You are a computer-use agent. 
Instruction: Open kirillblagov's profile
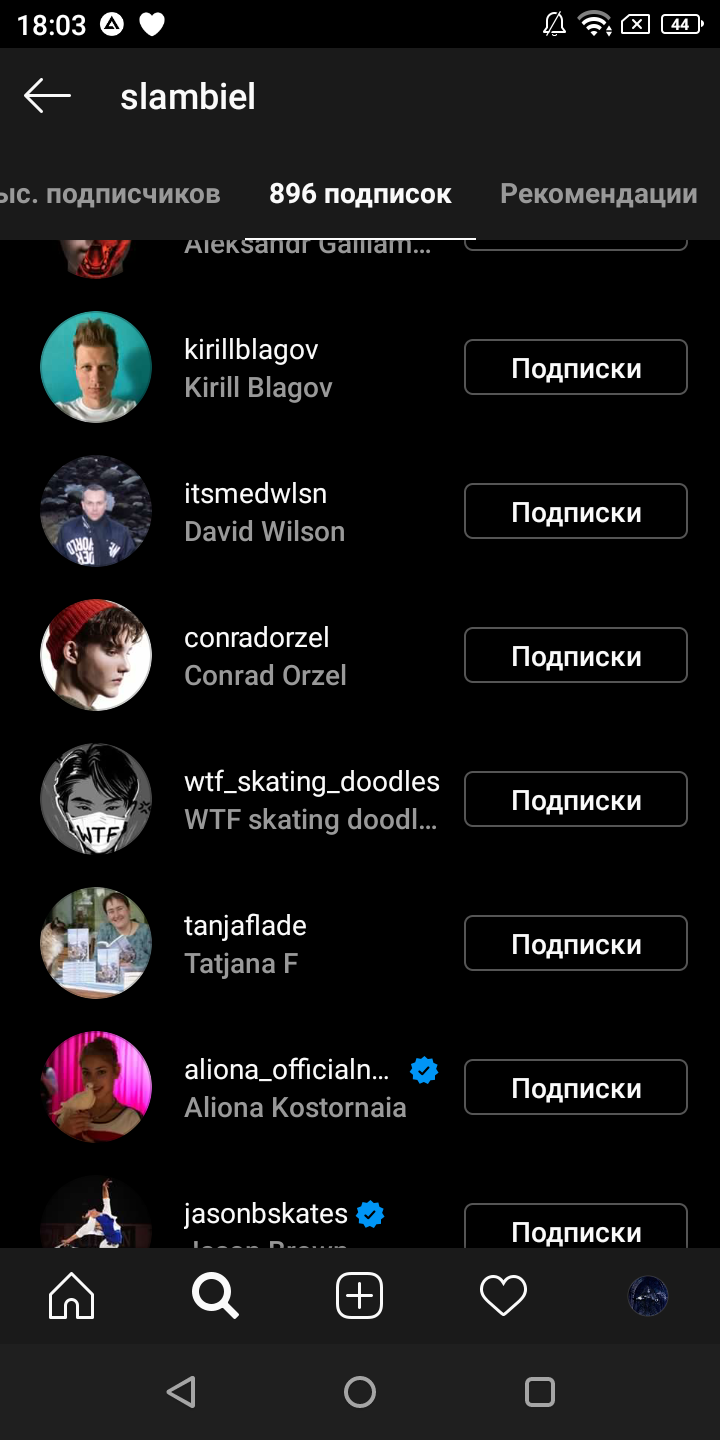[x=251, y=350]
